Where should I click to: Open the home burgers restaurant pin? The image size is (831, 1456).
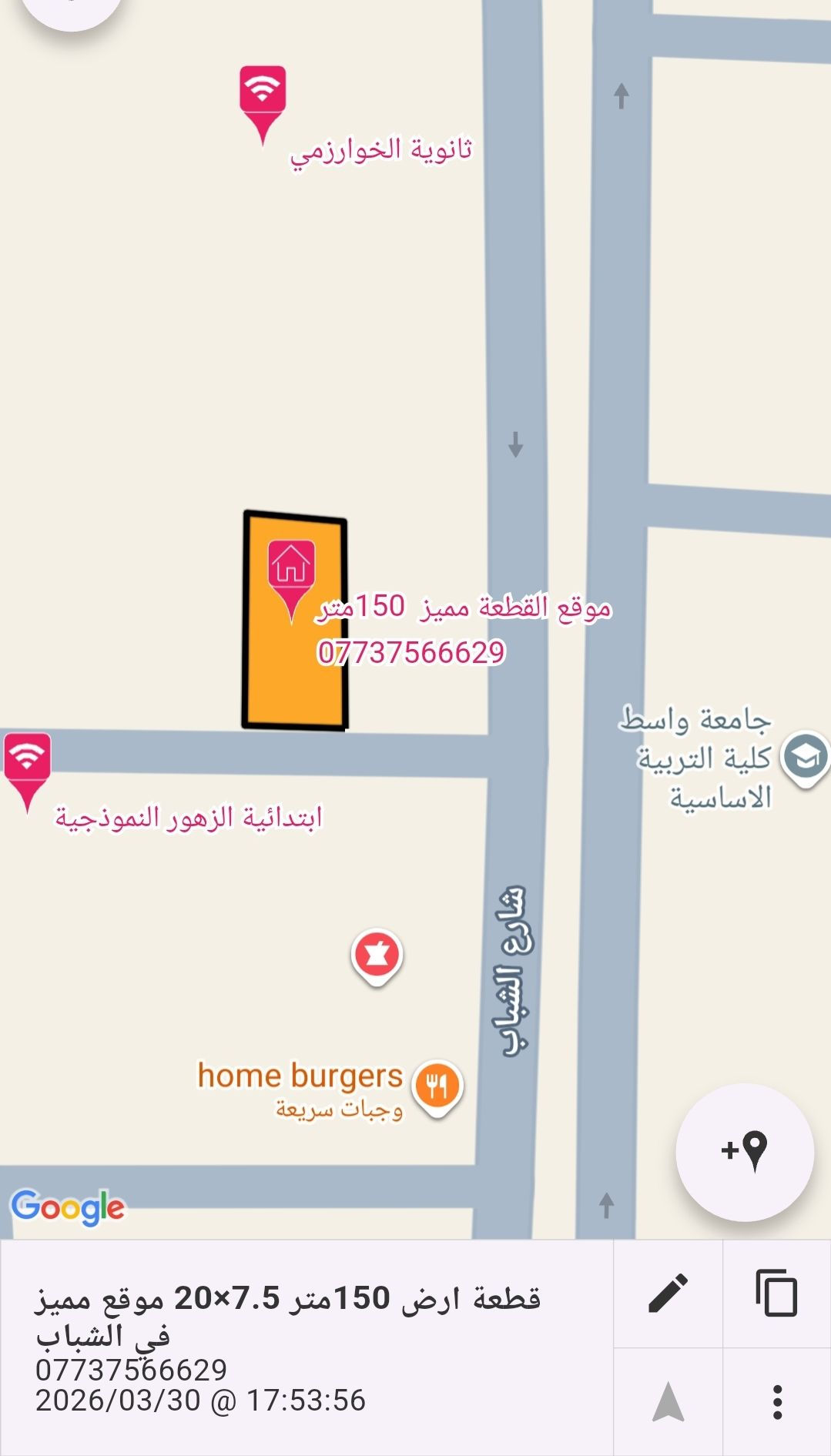click(437, 1086)
